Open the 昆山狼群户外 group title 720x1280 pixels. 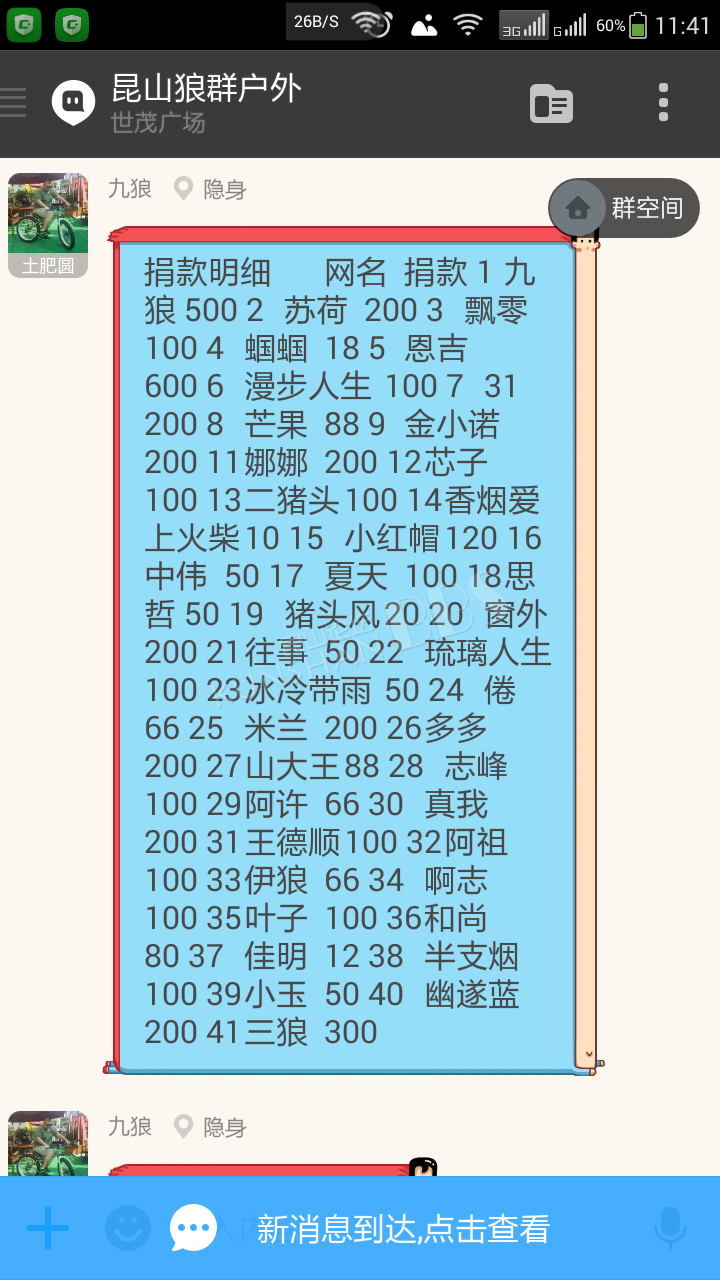(207, 89)
